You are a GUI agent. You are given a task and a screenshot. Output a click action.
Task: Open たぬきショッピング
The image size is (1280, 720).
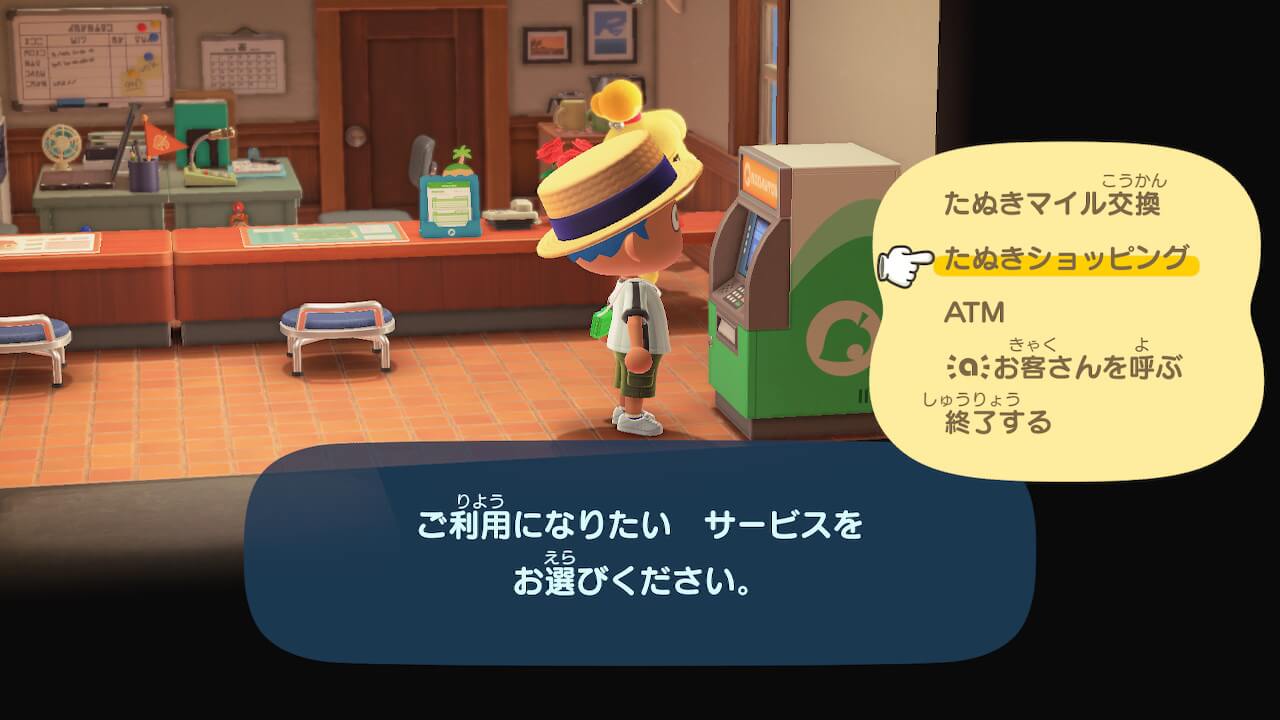(1066, 260)
